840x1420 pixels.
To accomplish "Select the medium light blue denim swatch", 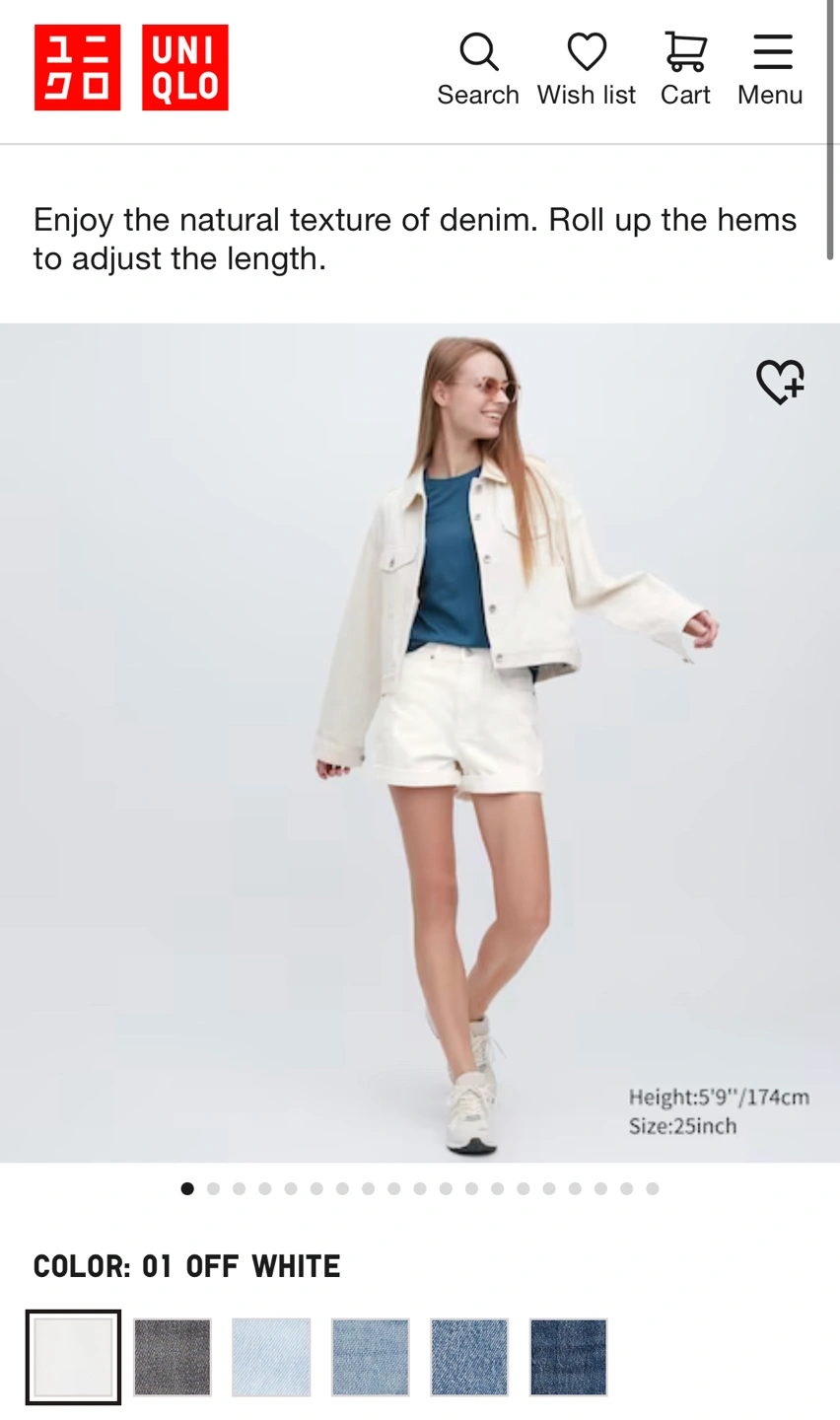I will click(371, 1357).
